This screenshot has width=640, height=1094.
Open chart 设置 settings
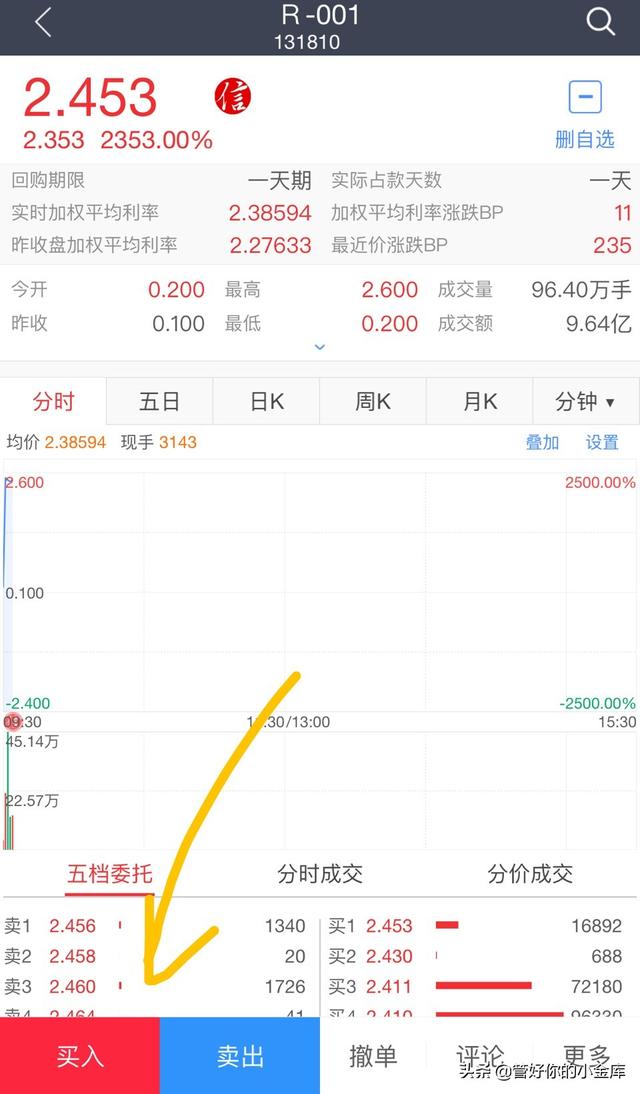coord(602,442)
